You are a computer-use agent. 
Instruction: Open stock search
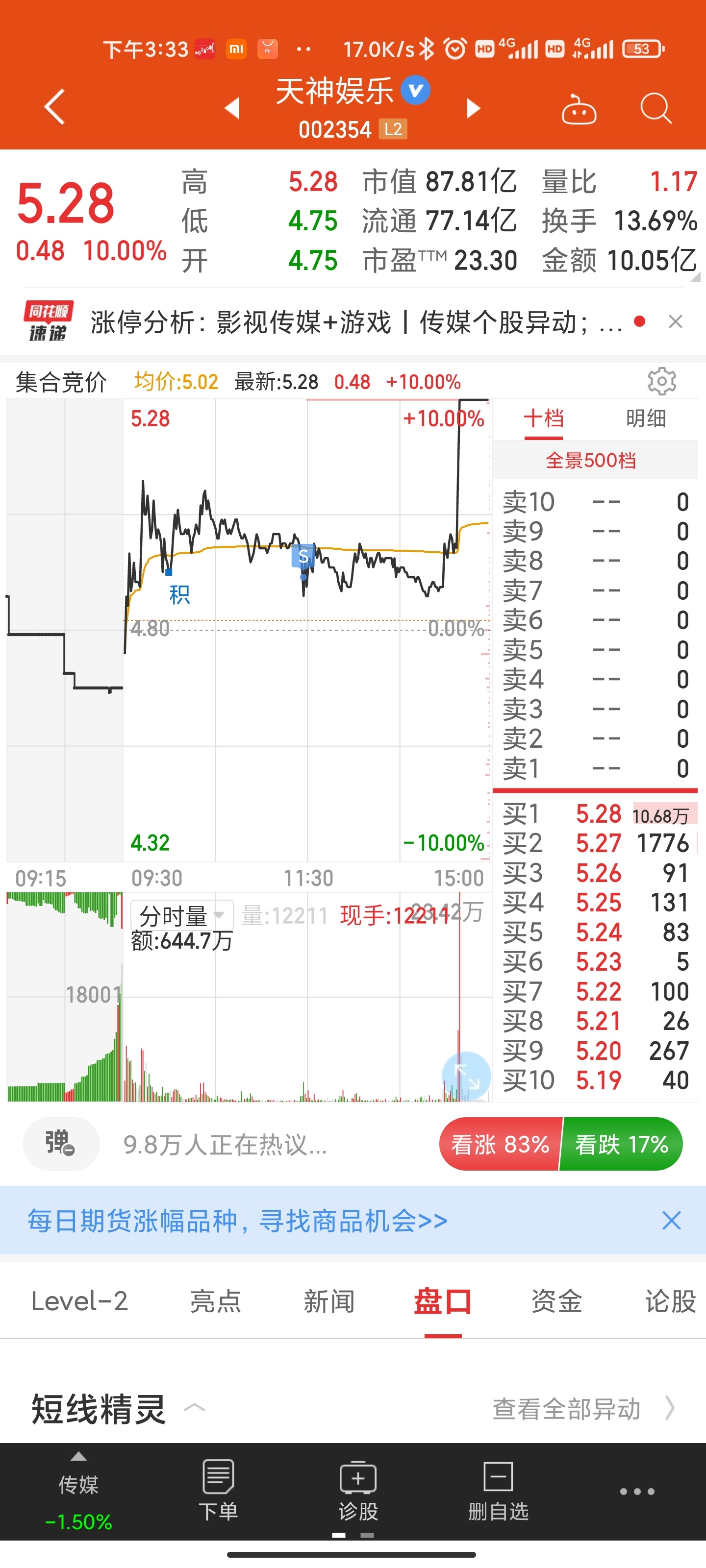656,108
